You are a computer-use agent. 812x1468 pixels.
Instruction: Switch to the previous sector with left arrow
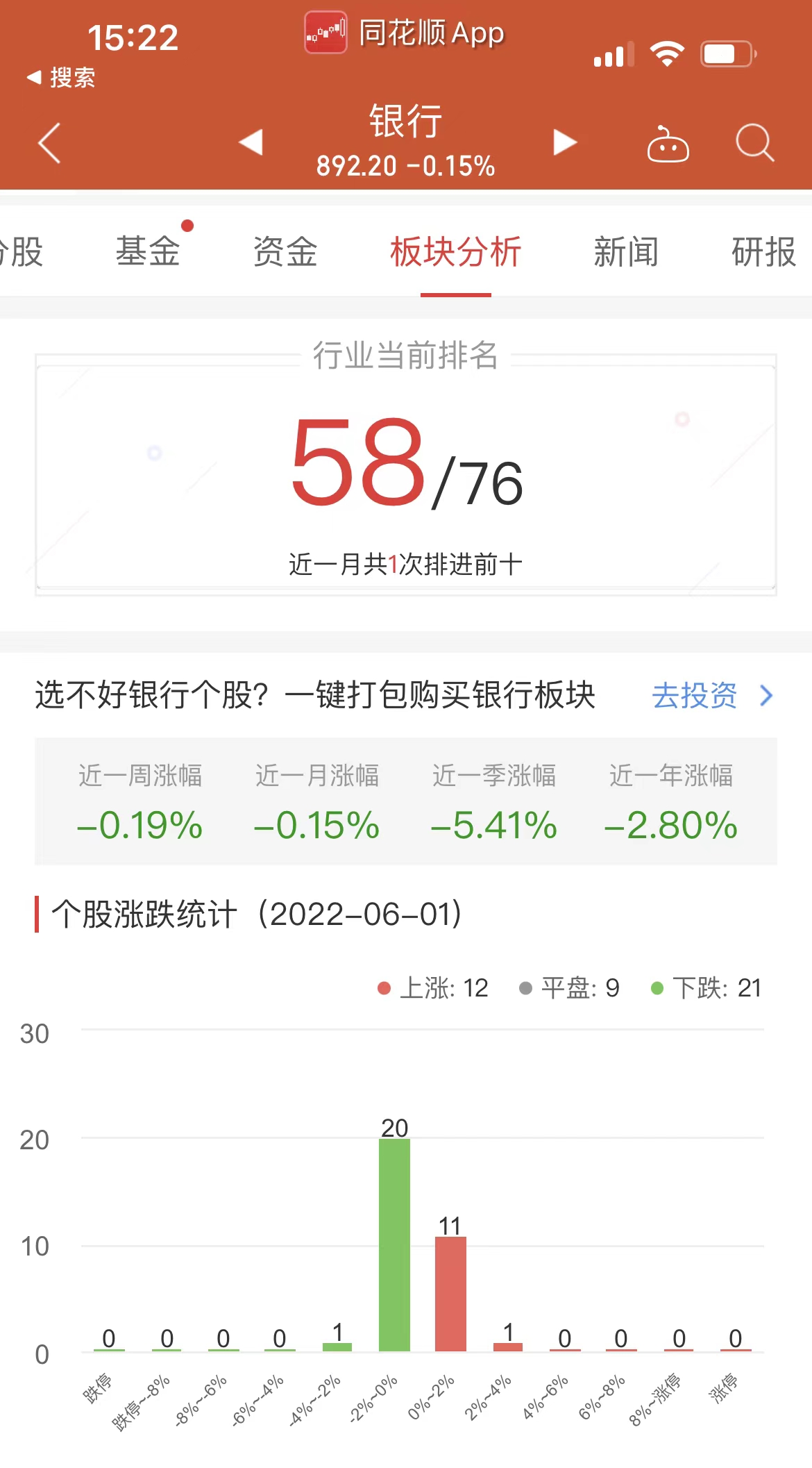(251, 142)
